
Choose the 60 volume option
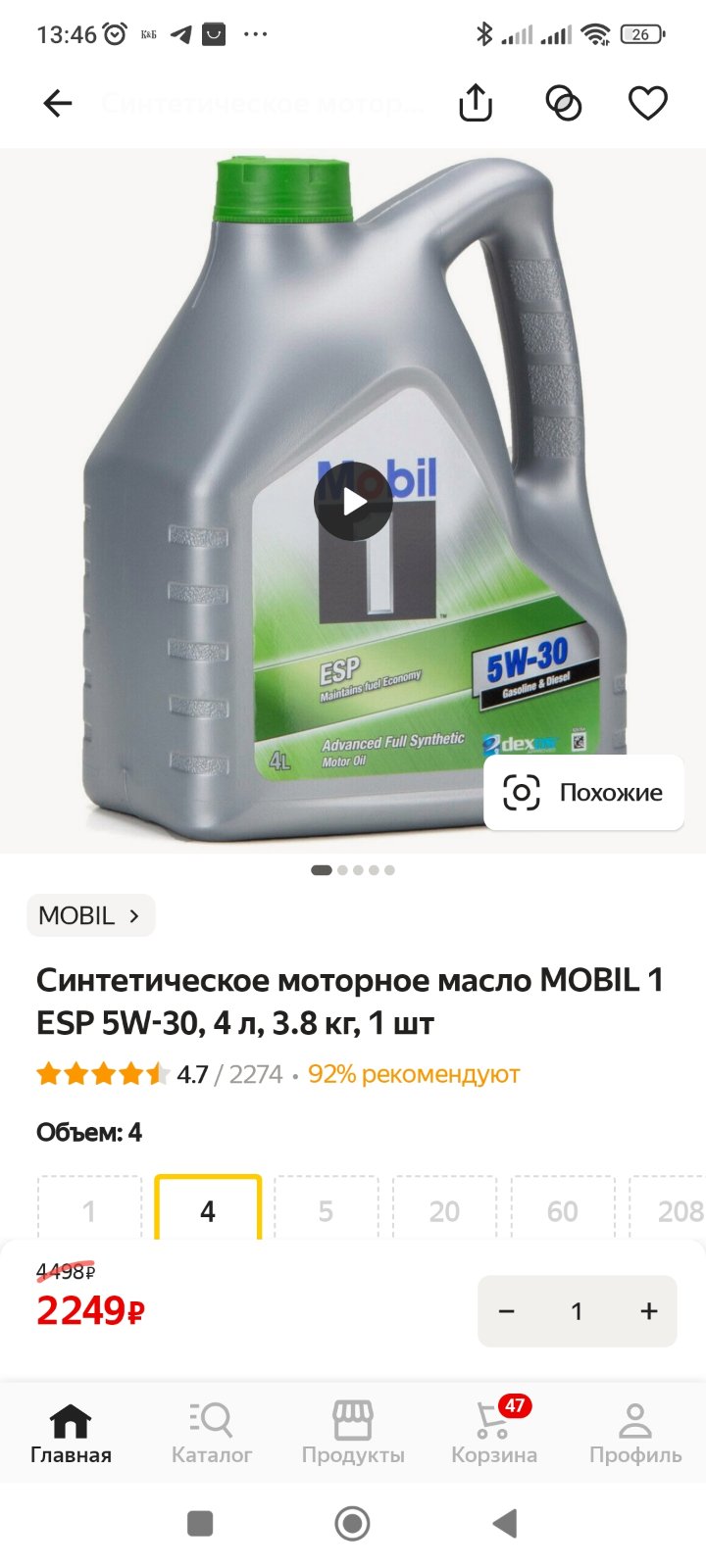pos(563,1209)
